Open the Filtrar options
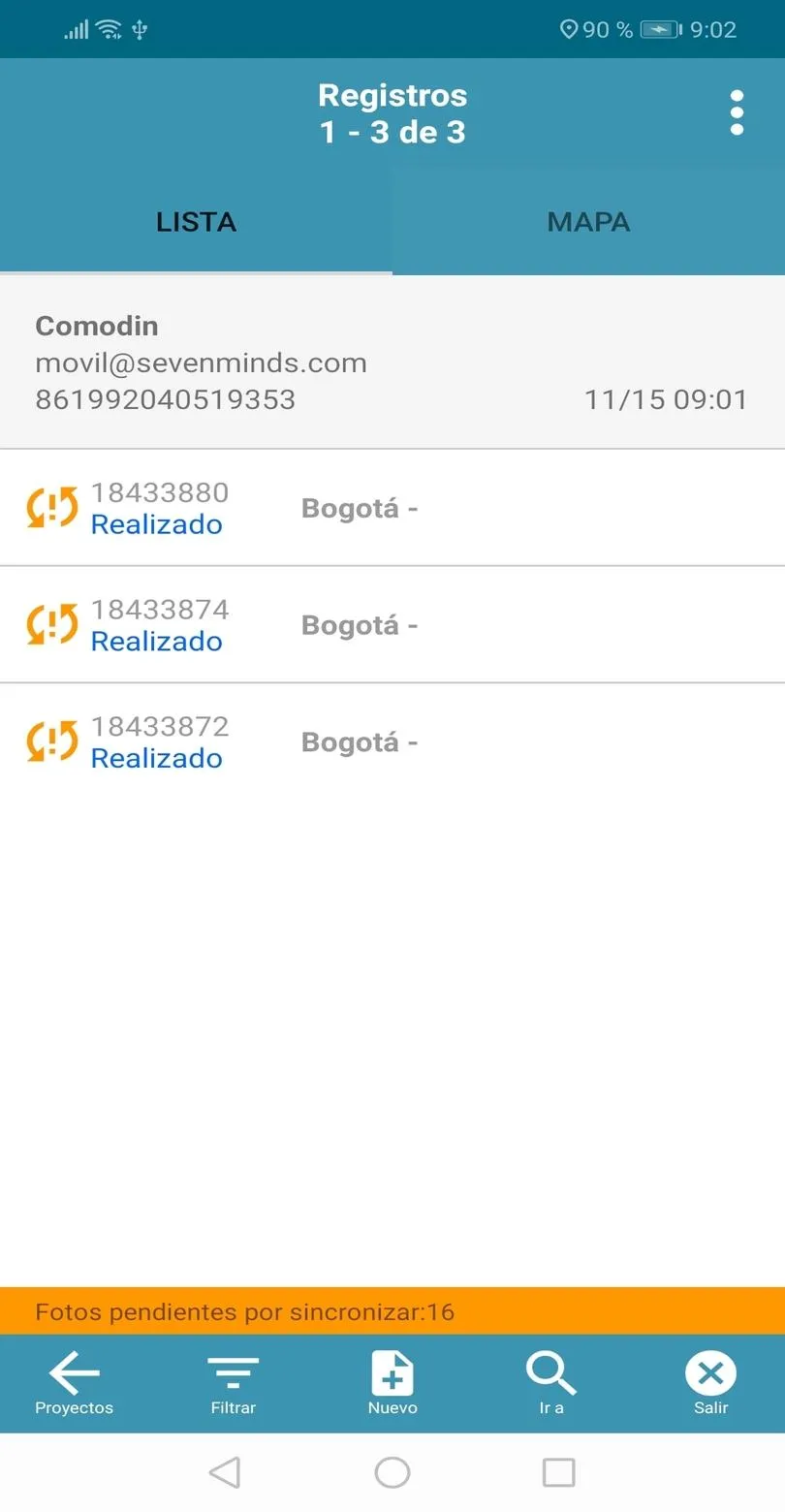Image resolution: width=785 pixels, height=1512 pixels. click(234, 1384)
